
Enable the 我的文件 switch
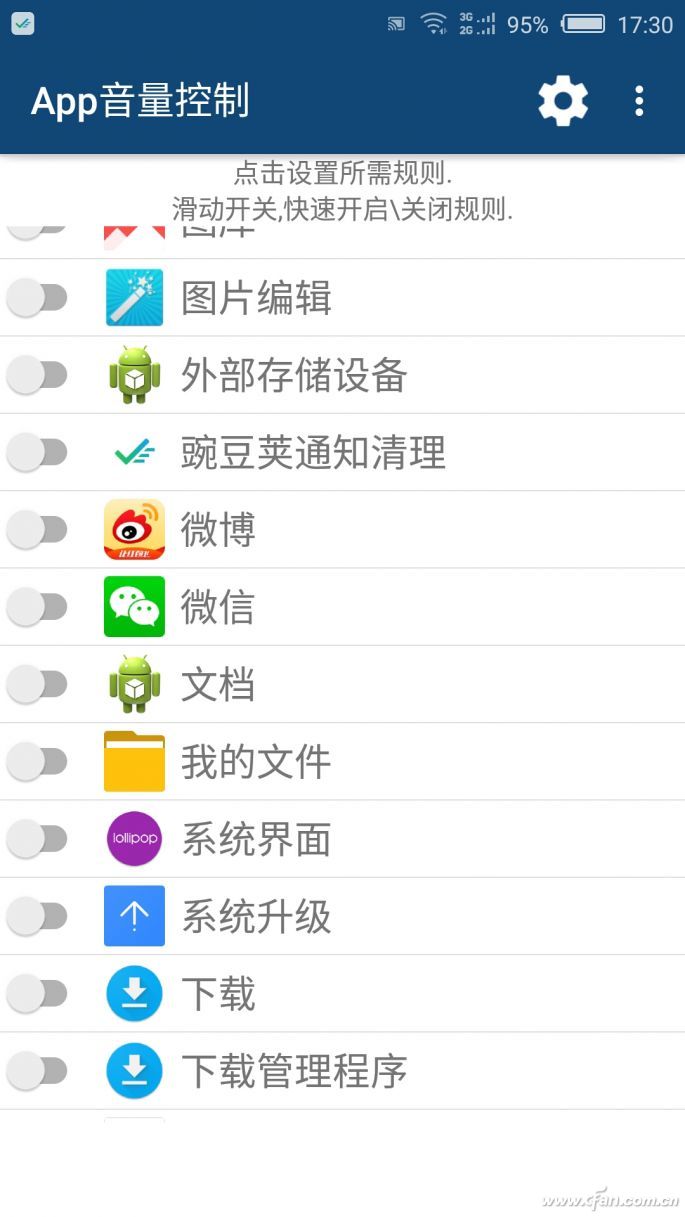click(x=37, y=762)
